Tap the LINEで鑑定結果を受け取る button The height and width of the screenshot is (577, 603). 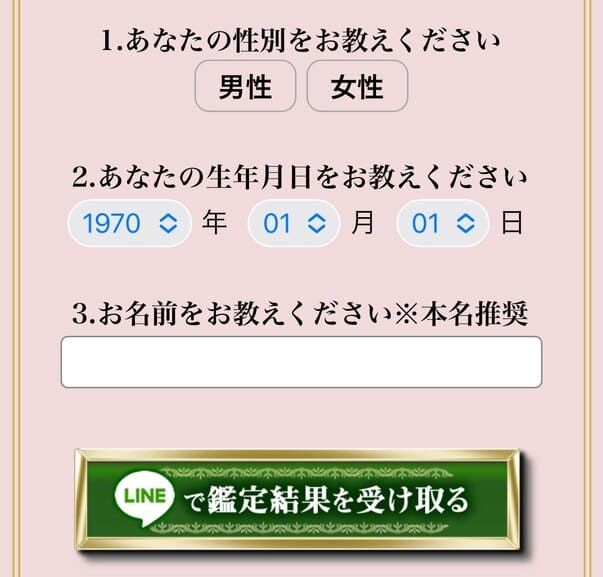point(301,499)
